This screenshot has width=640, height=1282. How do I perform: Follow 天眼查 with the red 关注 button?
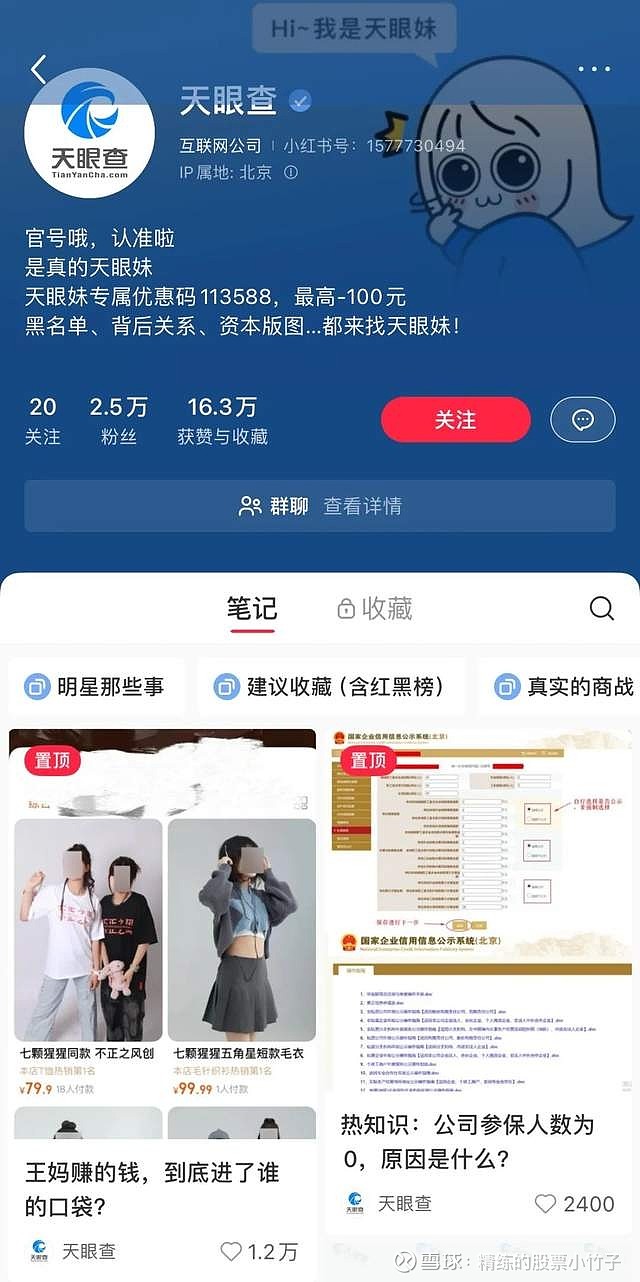[x=455, y=420]
